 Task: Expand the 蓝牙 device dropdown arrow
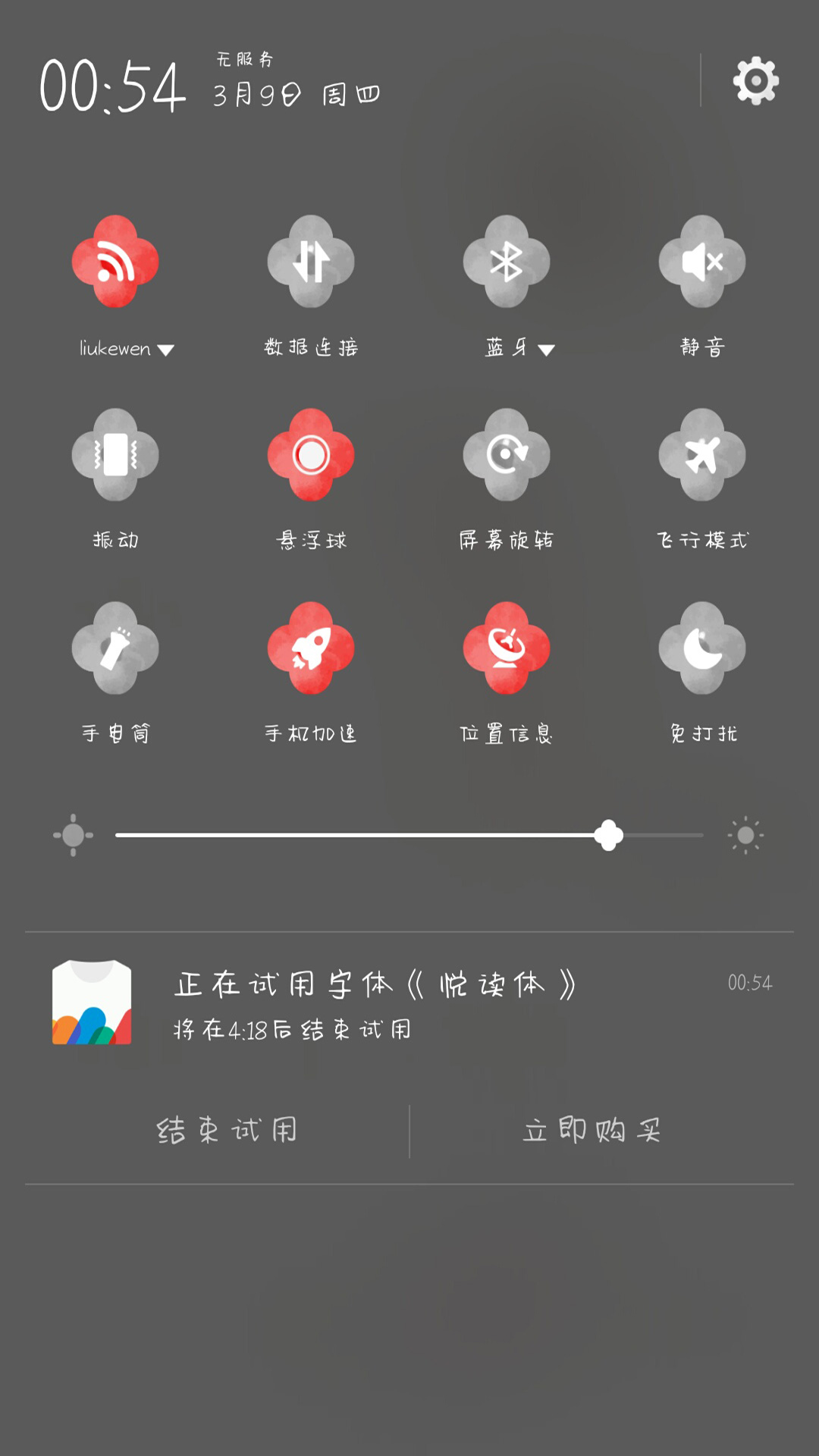pyautogui.click(x=546, y=350)
